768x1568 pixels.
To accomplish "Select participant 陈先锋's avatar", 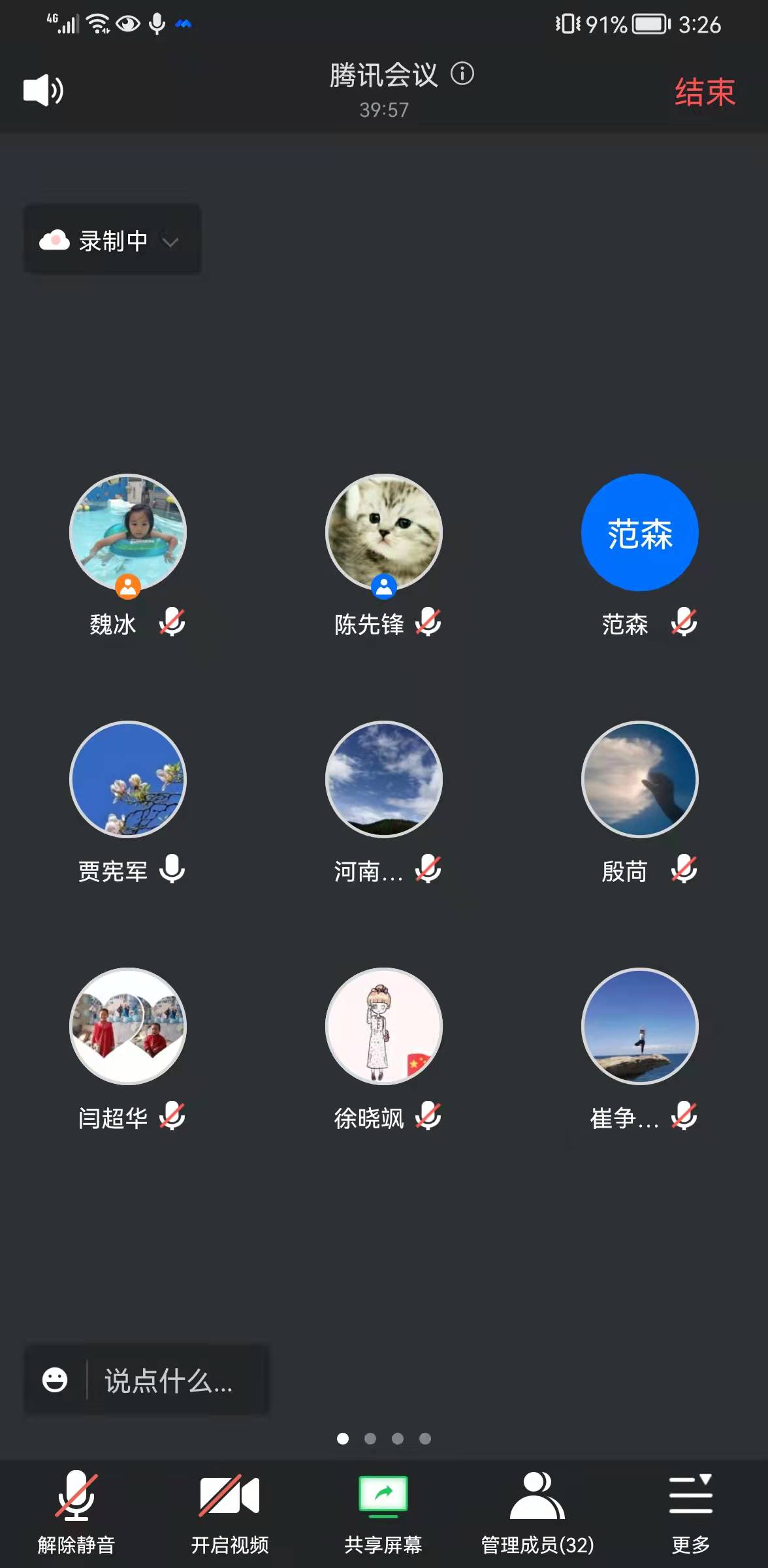I will pos(384,532).
